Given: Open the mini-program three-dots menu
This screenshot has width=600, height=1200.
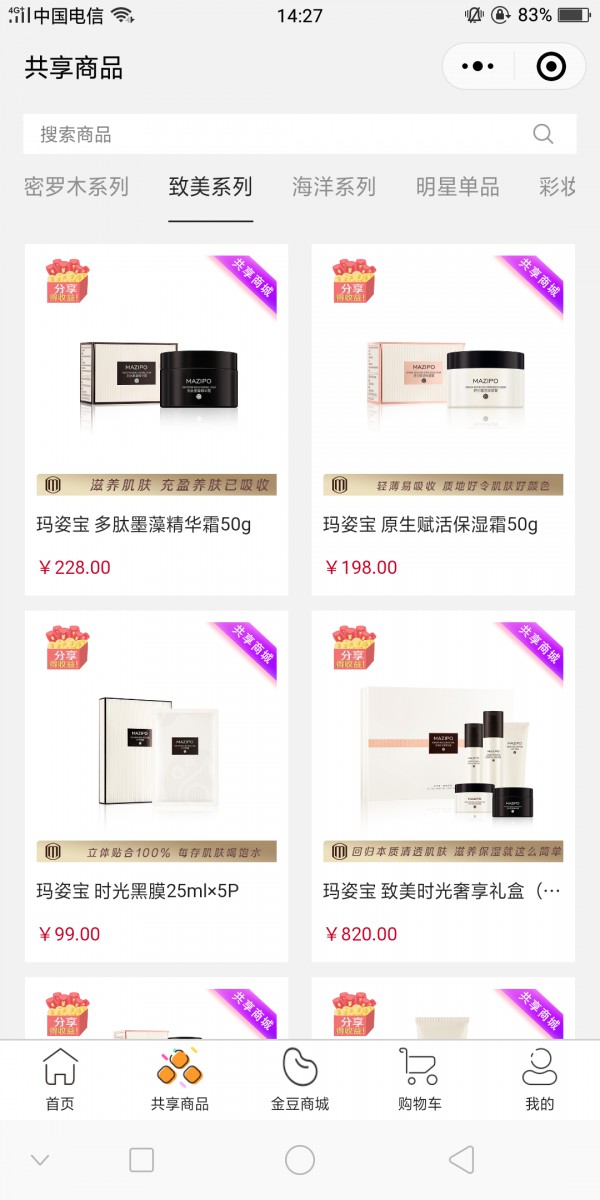Looking at the screenshot, I should [478, 67].
